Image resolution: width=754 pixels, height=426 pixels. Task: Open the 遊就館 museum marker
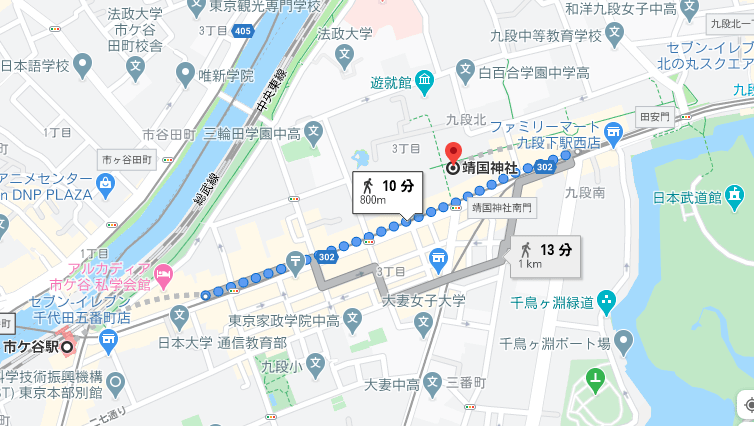pyautogui.click(x=424, y=80)
